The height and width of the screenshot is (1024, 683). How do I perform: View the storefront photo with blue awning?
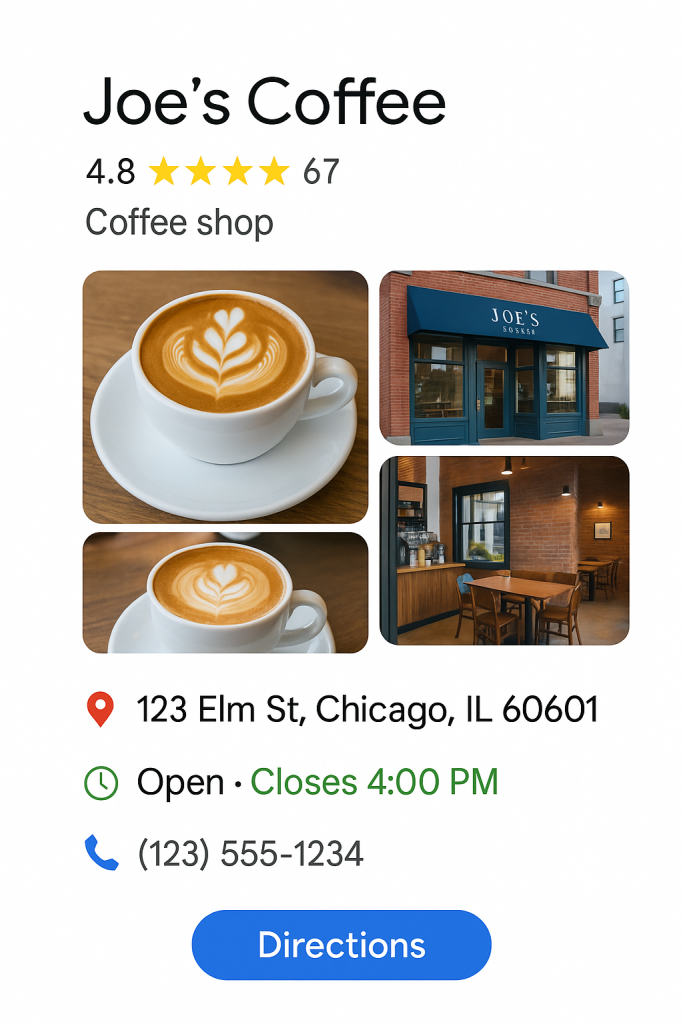coord(504,357)
